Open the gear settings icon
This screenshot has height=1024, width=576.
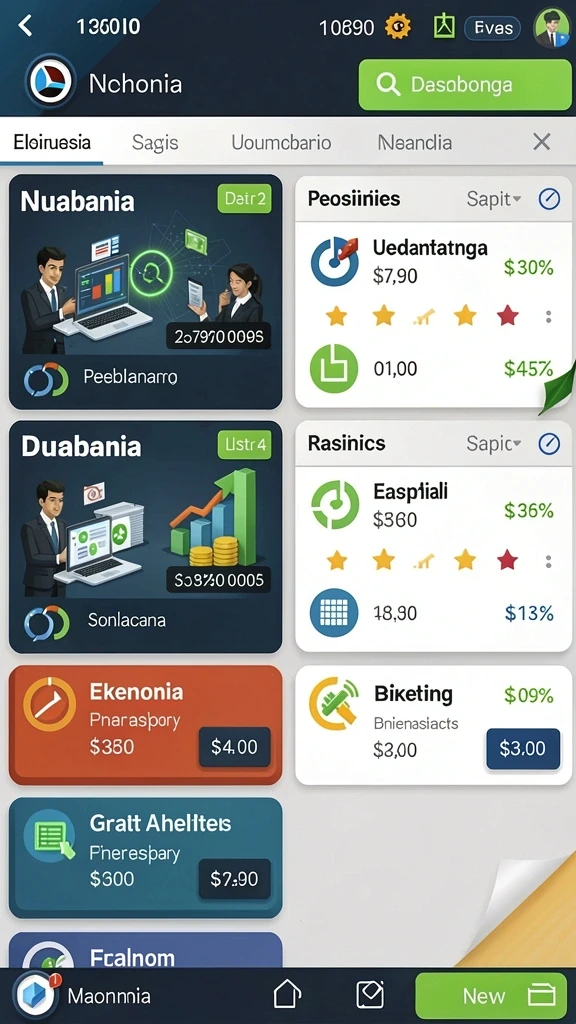pyautogui.click(x=398, y=27)
